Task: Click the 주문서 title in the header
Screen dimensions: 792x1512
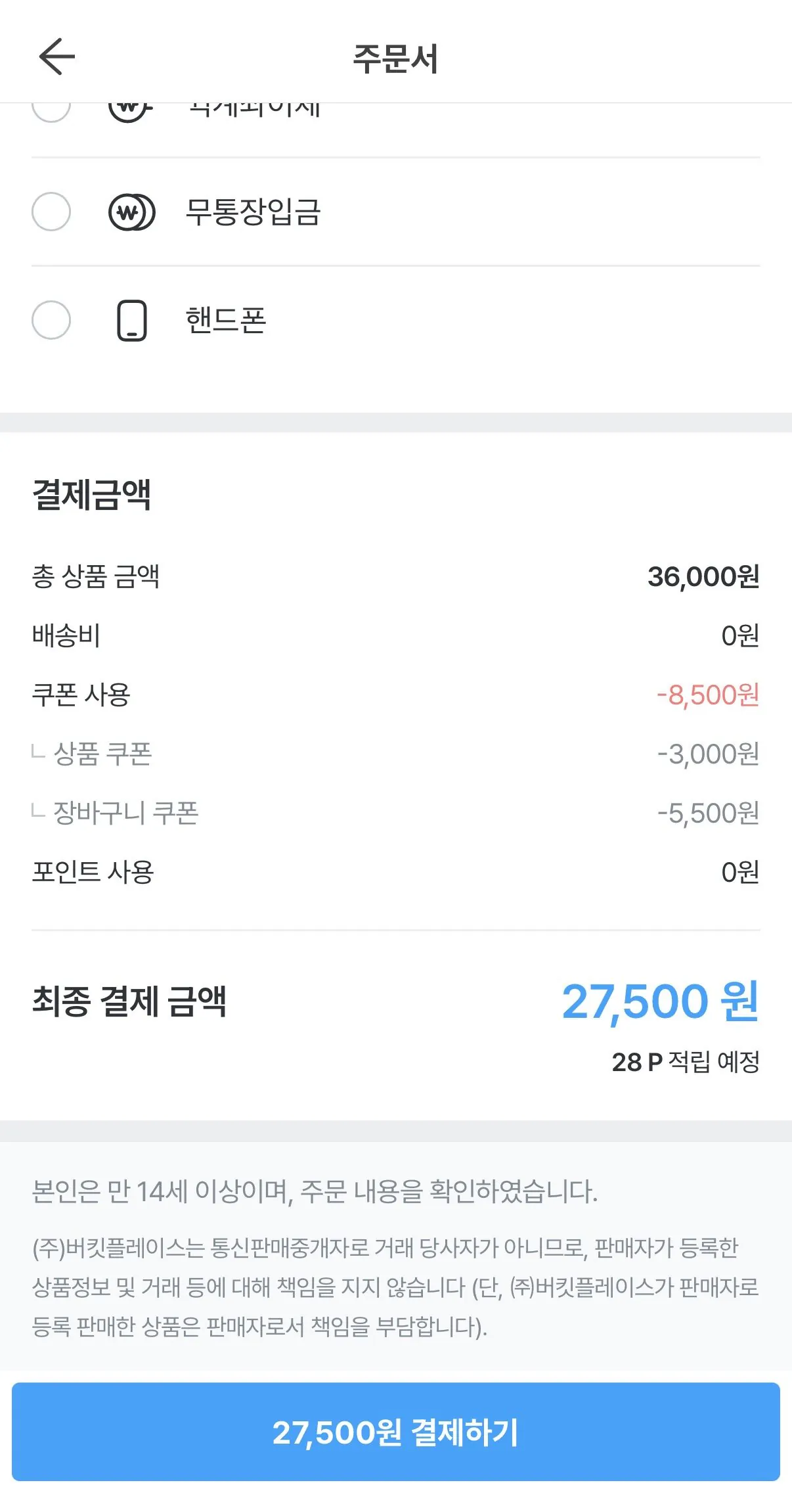Action: [x=395, y=58]
